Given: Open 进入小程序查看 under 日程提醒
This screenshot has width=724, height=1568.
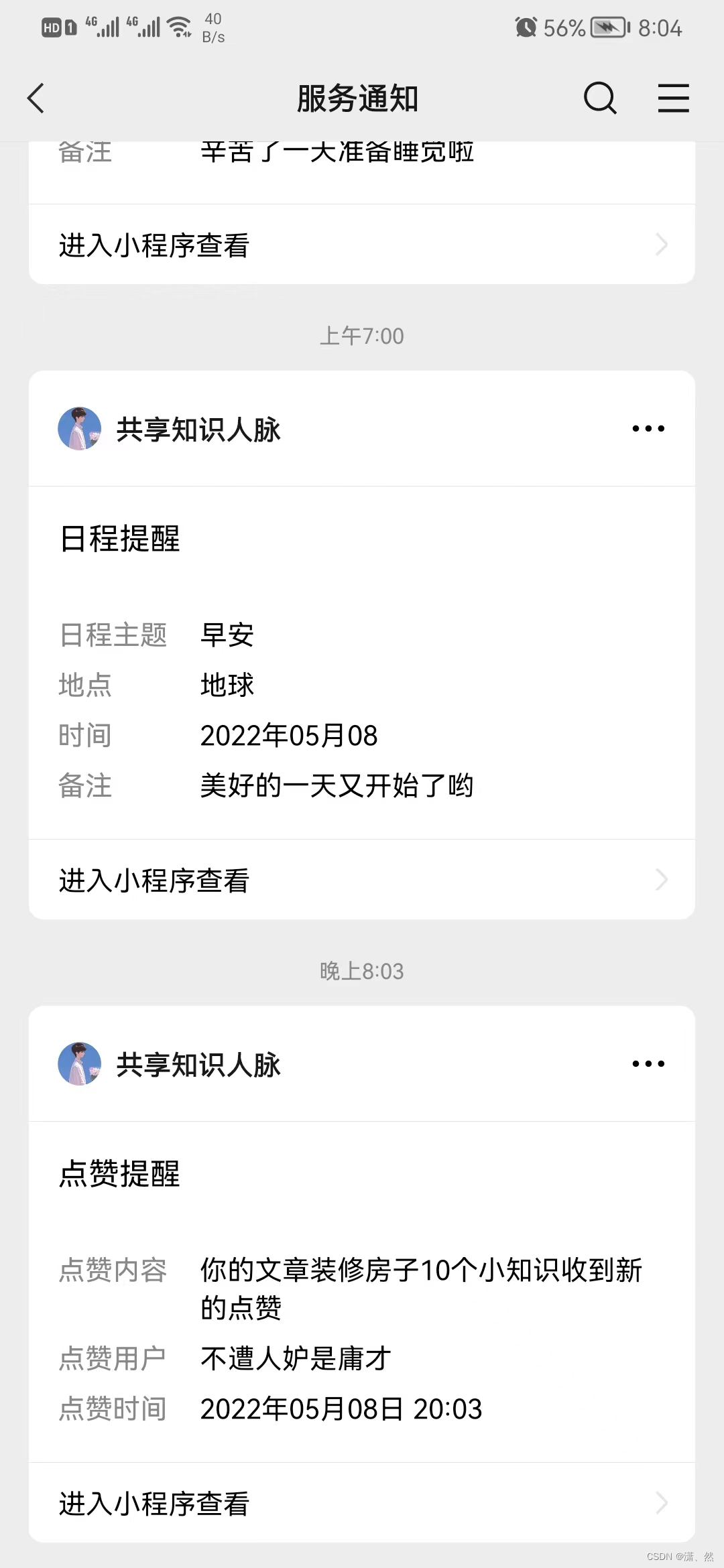Looking at the screenshot, I should point(362,880).
